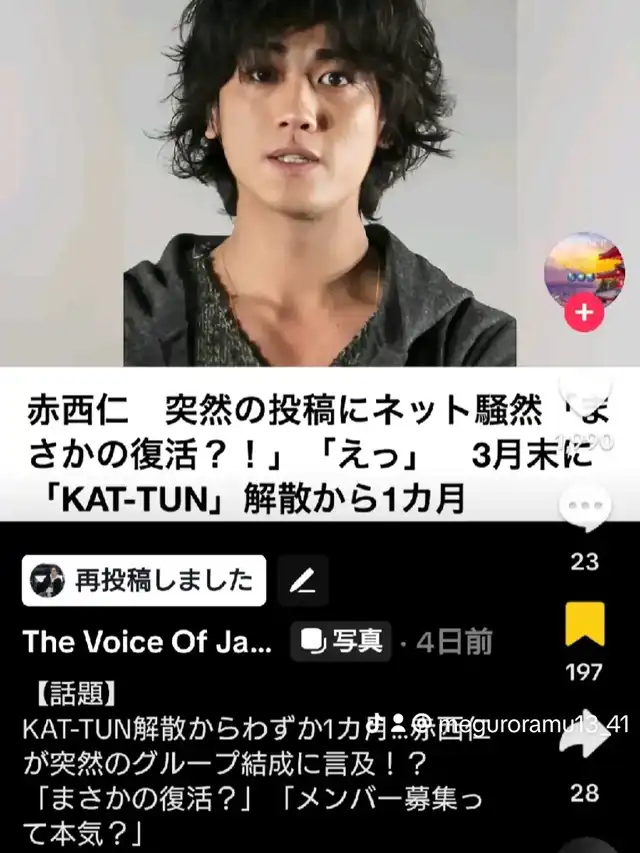
Task: Tap the 再投稿しました repost chip
Action: [x=144, y=580]
